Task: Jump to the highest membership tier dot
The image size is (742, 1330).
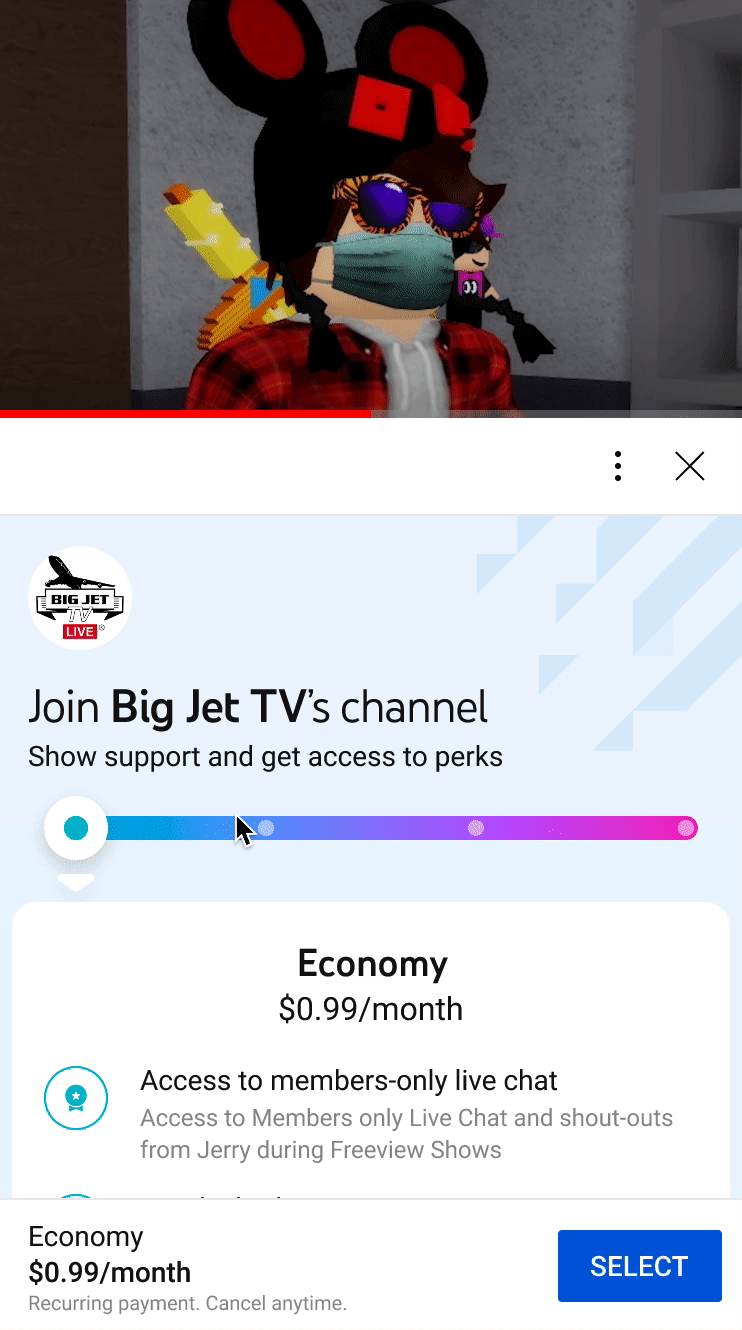Action: pos(686,828)
